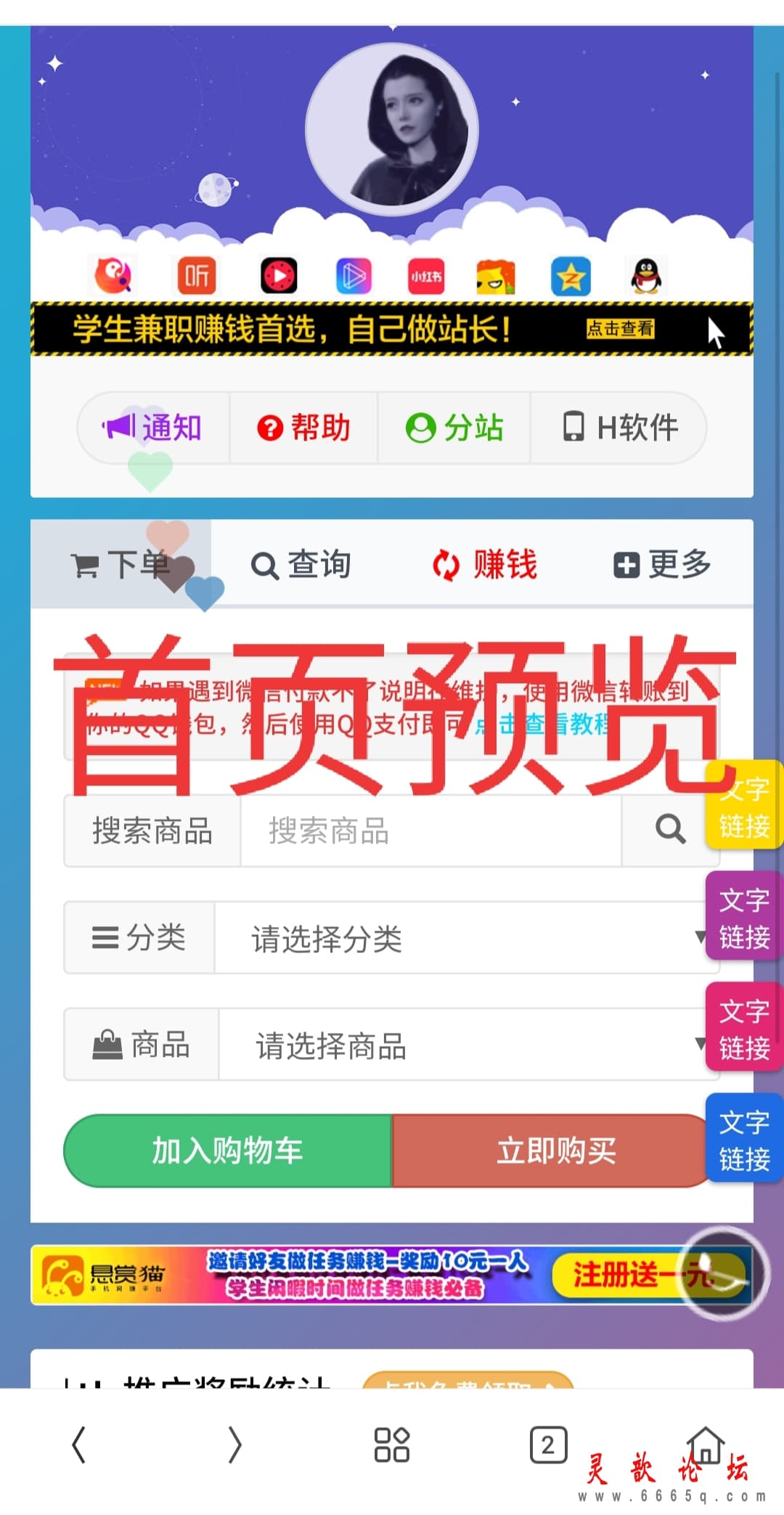Open the 更多 tab
This screenshot has width=784, height=1515.
[662, 565]
